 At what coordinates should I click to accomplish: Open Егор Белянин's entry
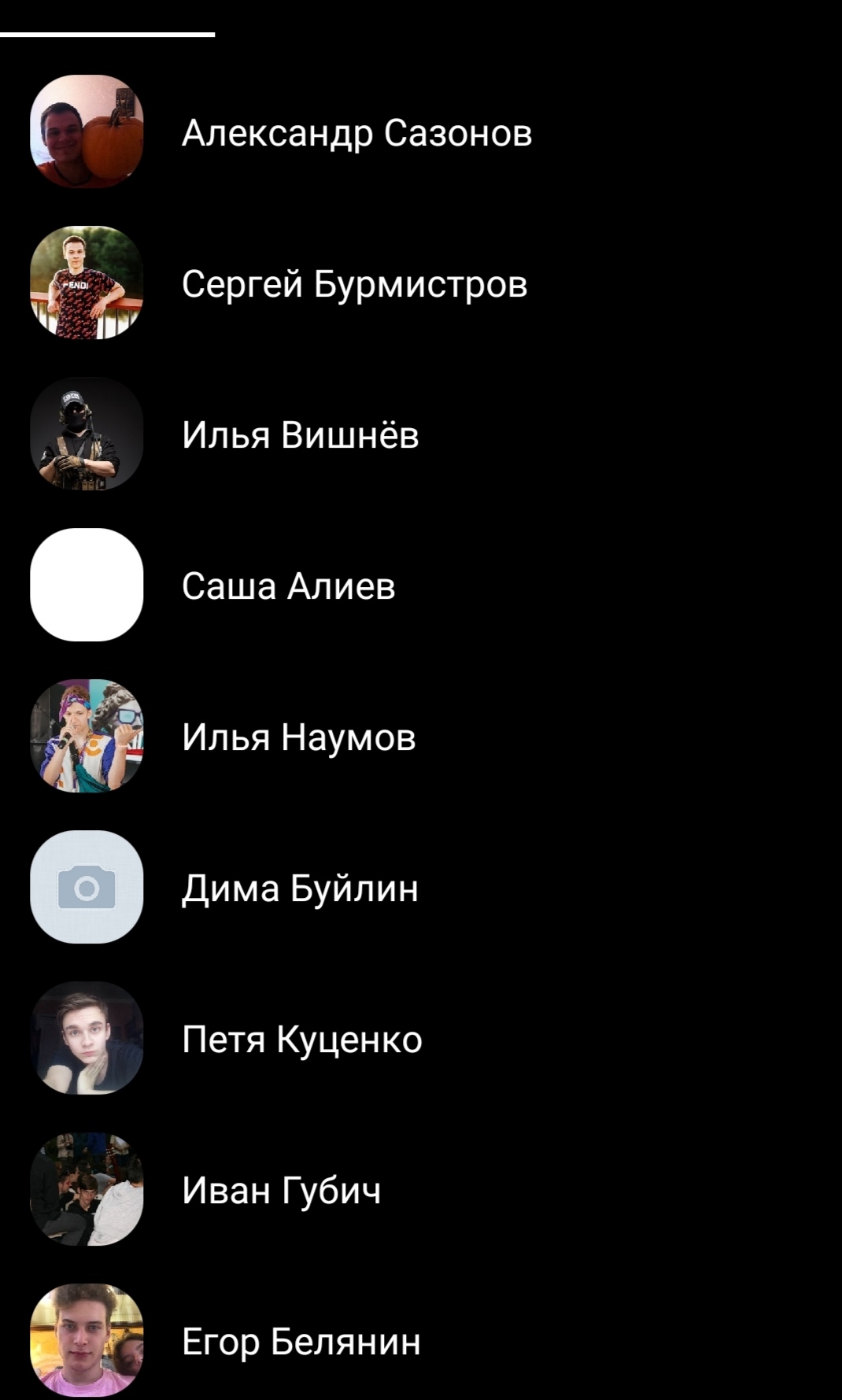[301, 1341]
